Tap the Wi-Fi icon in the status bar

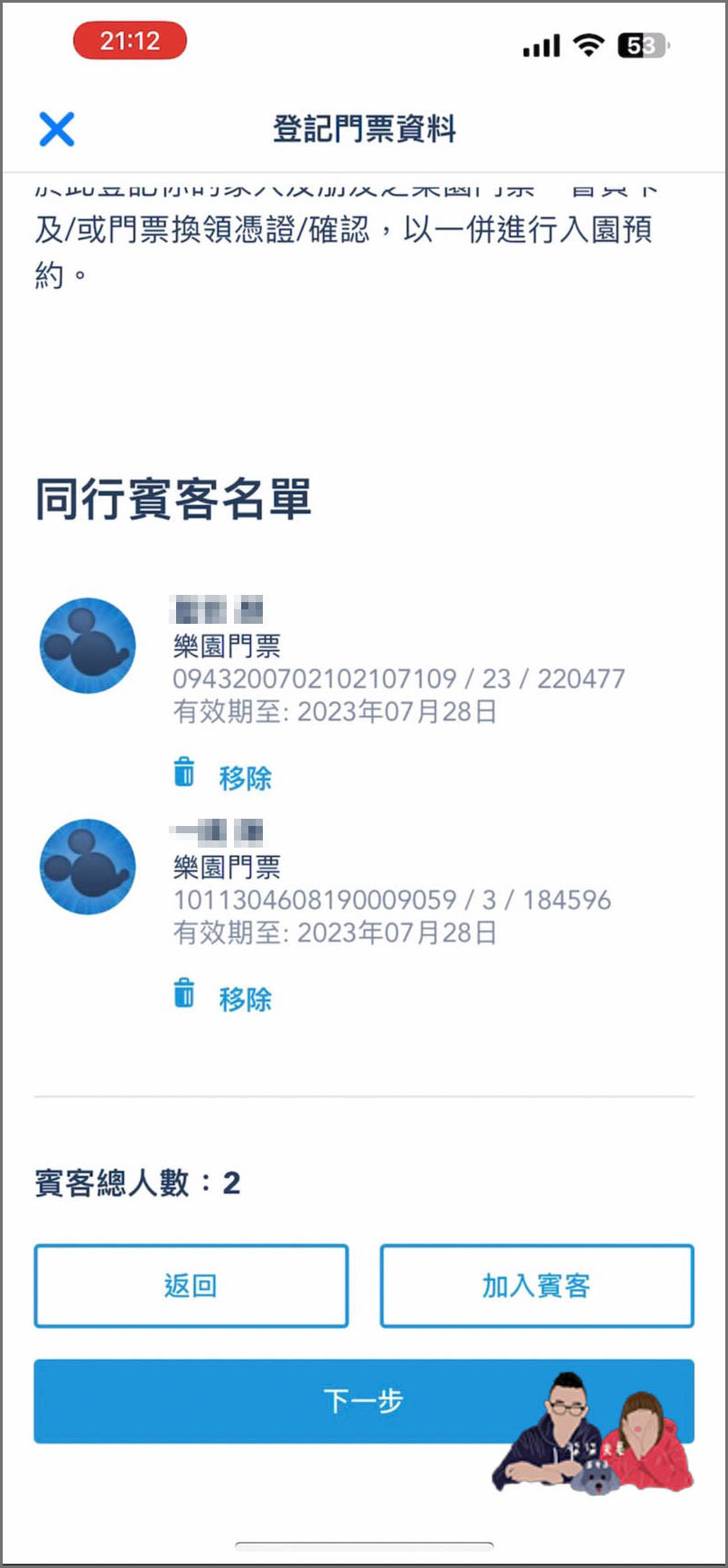589,44
